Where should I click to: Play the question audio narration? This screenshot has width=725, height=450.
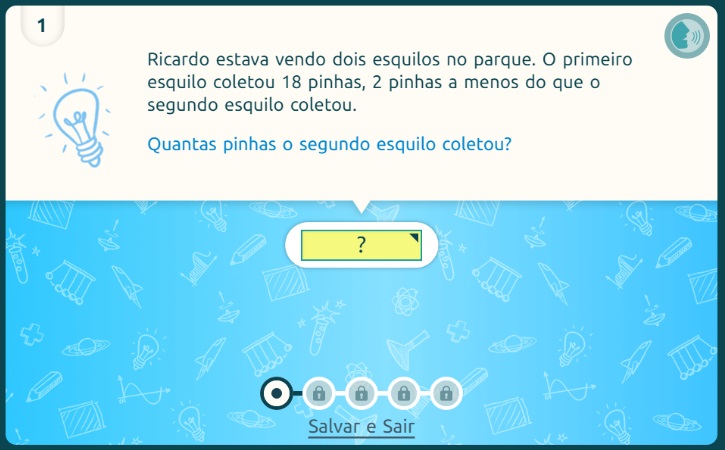click(x=686, y=37)
